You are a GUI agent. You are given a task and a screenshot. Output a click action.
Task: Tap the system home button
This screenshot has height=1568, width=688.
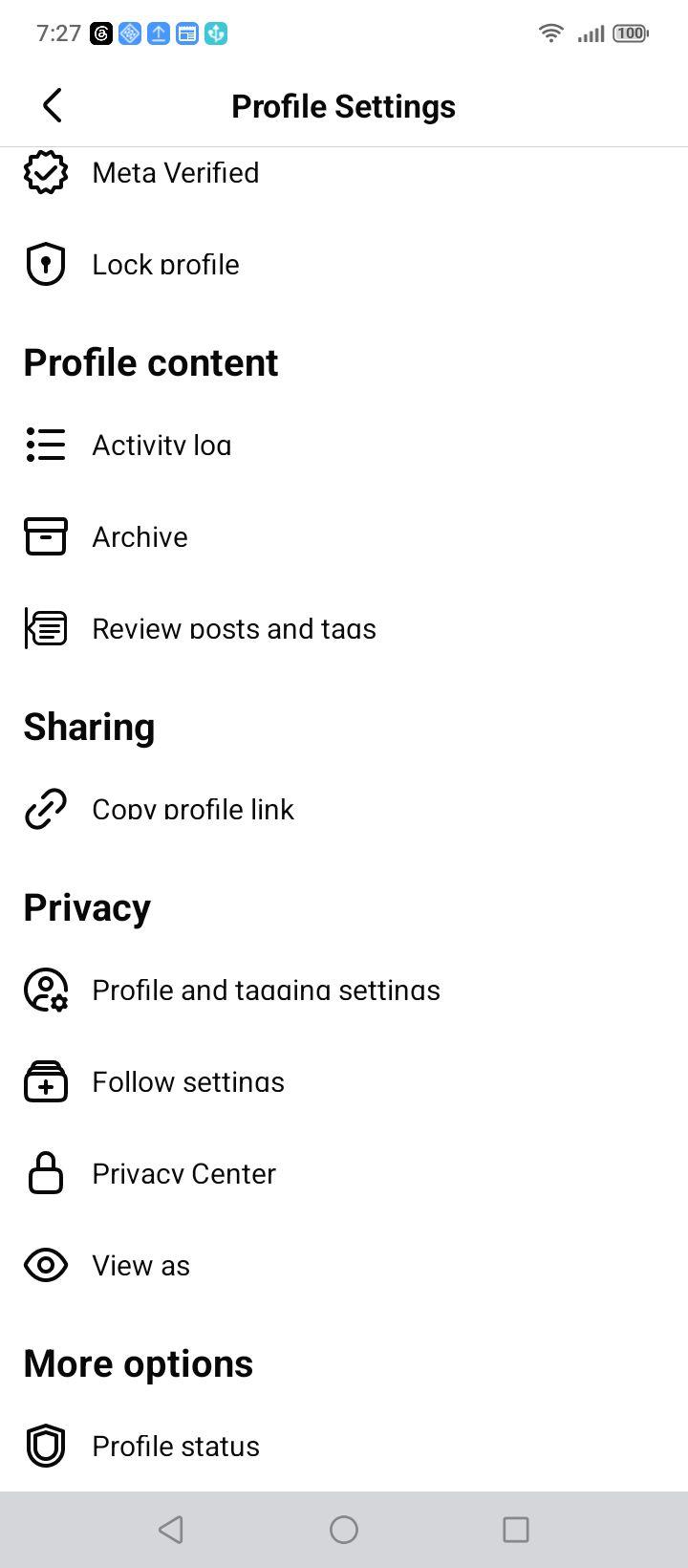[344, 1530]
